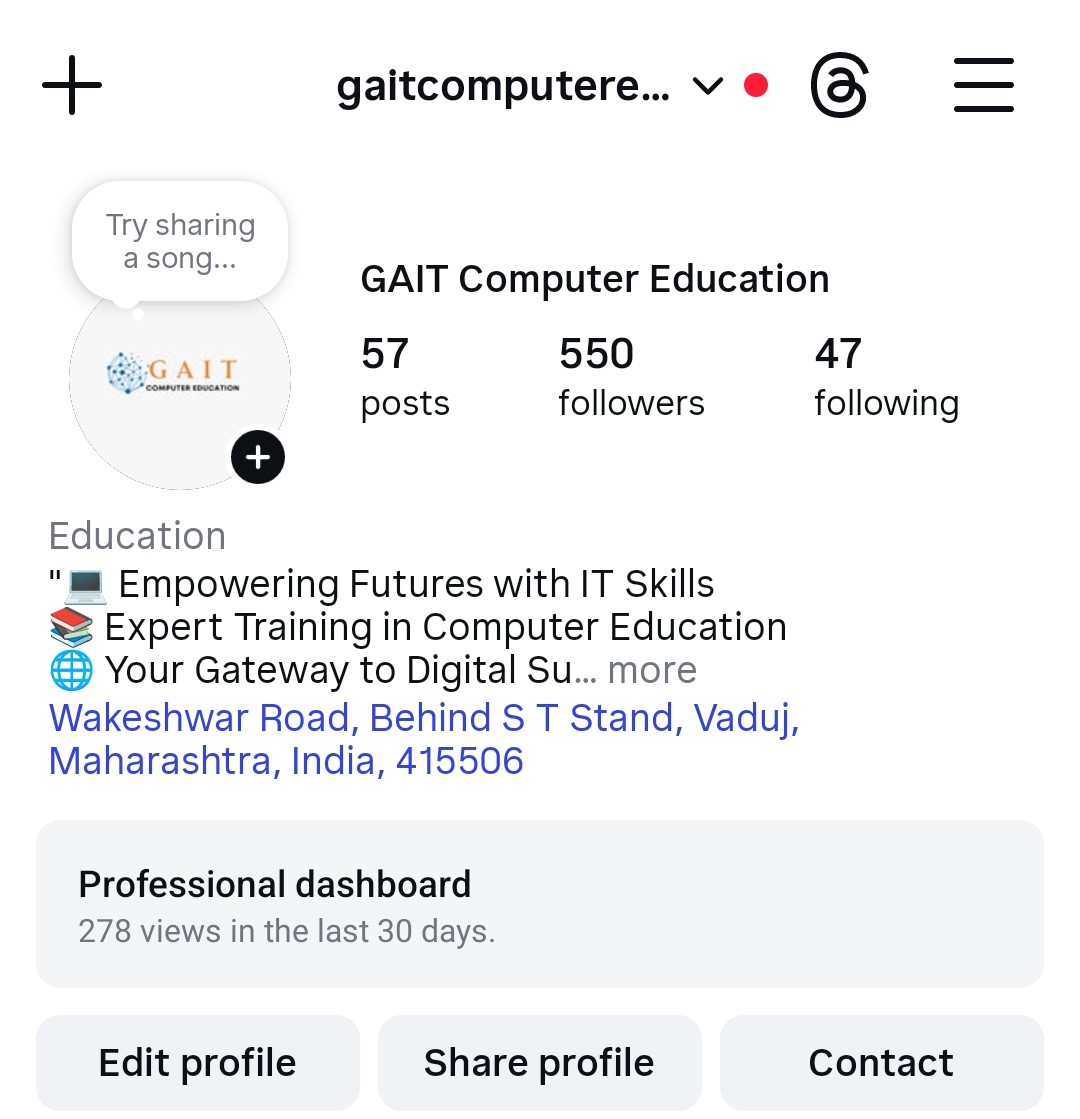
Task: Tap the plus icon on profile picture
Action: click(x=257, y=457)
